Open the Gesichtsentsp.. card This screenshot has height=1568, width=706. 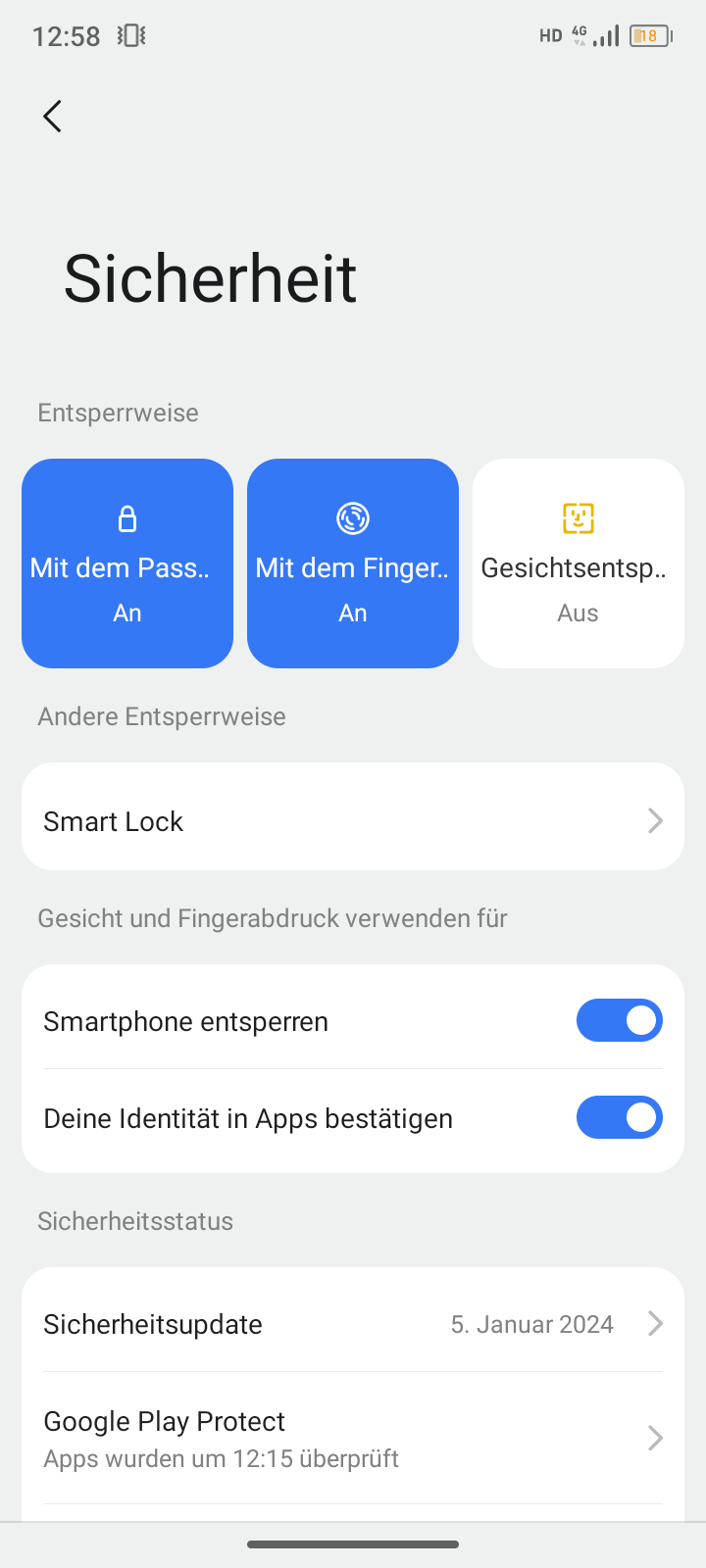click(579, 563)
